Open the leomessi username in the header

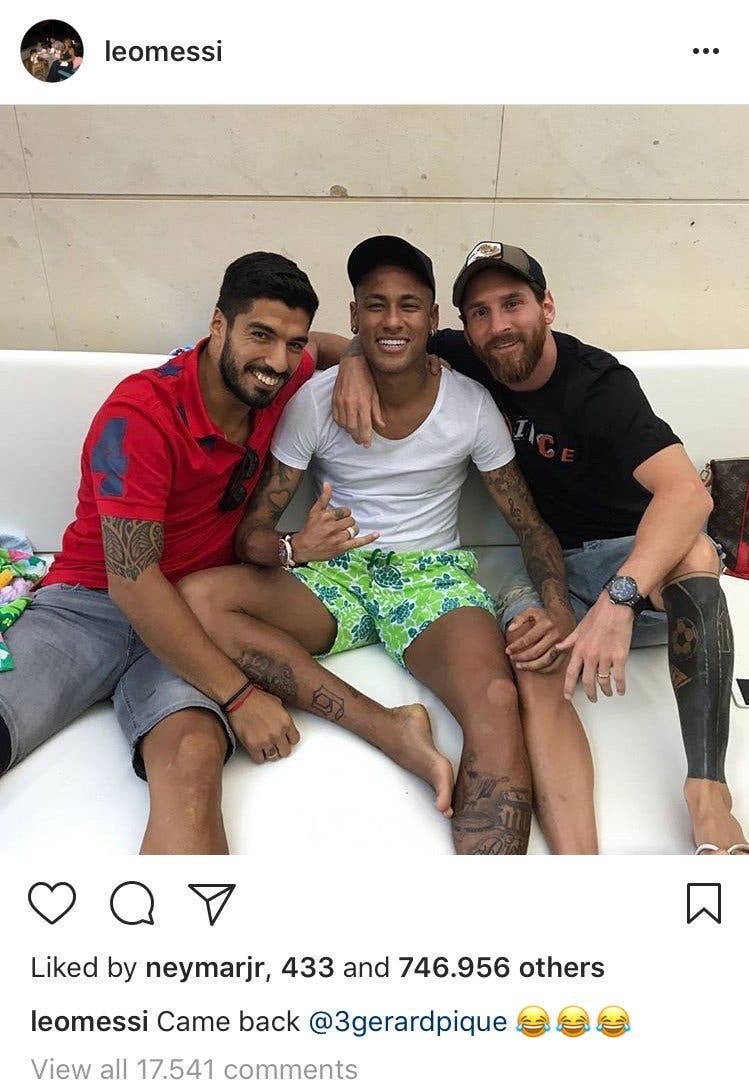coord(163,52)
